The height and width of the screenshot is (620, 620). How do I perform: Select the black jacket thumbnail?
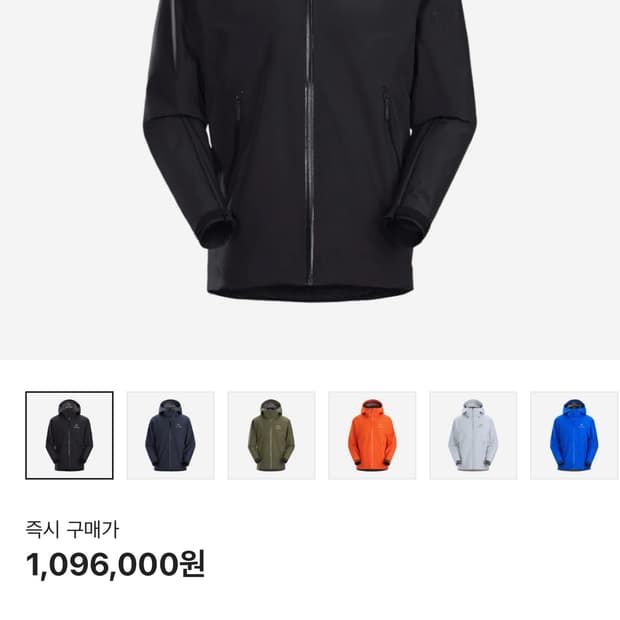point(69,435)
